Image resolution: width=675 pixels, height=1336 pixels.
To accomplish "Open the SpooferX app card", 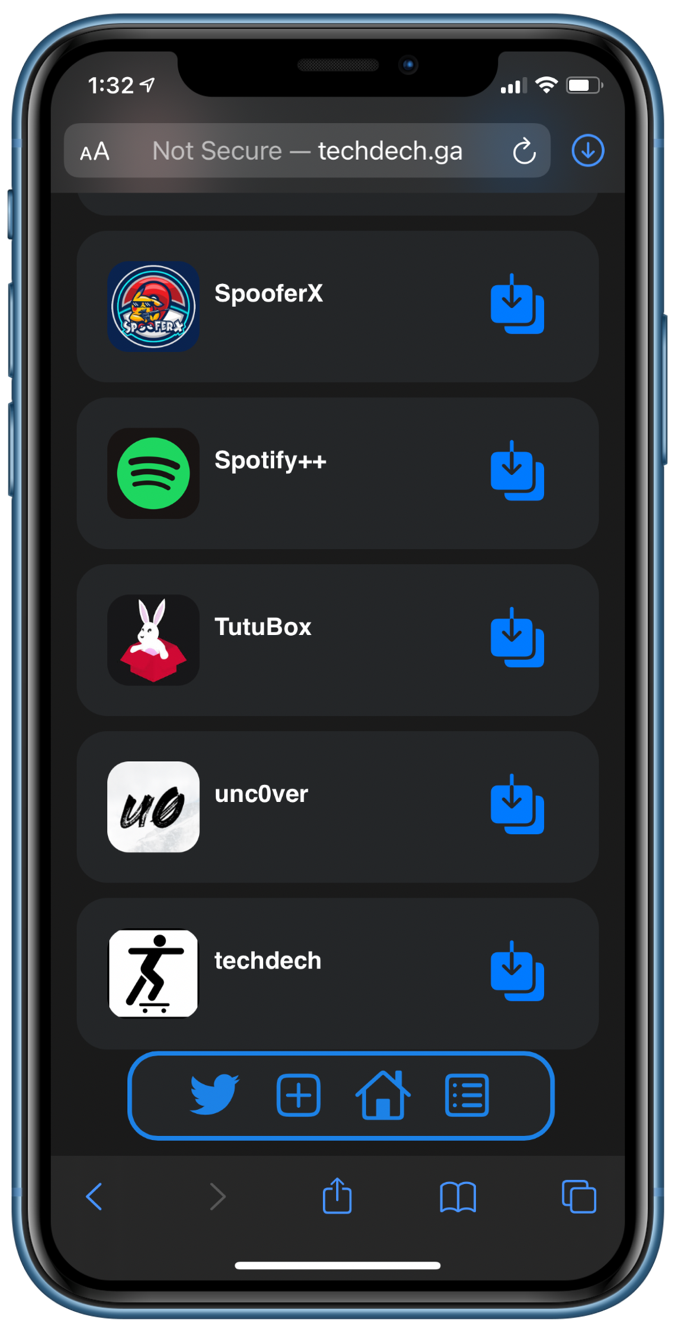I will [x=300, y=306].
